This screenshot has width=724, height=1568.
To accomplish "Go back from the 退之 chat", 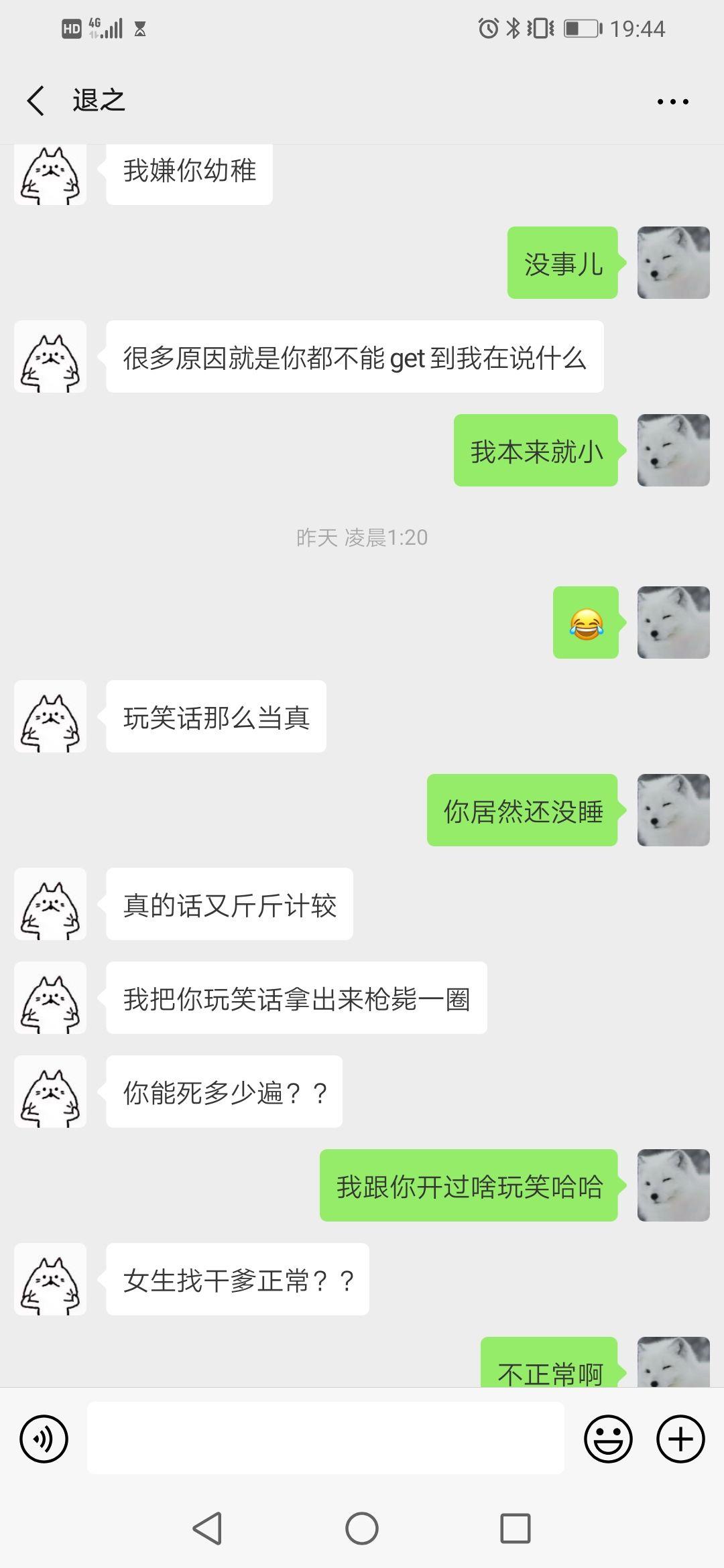I will pos(36,101).
